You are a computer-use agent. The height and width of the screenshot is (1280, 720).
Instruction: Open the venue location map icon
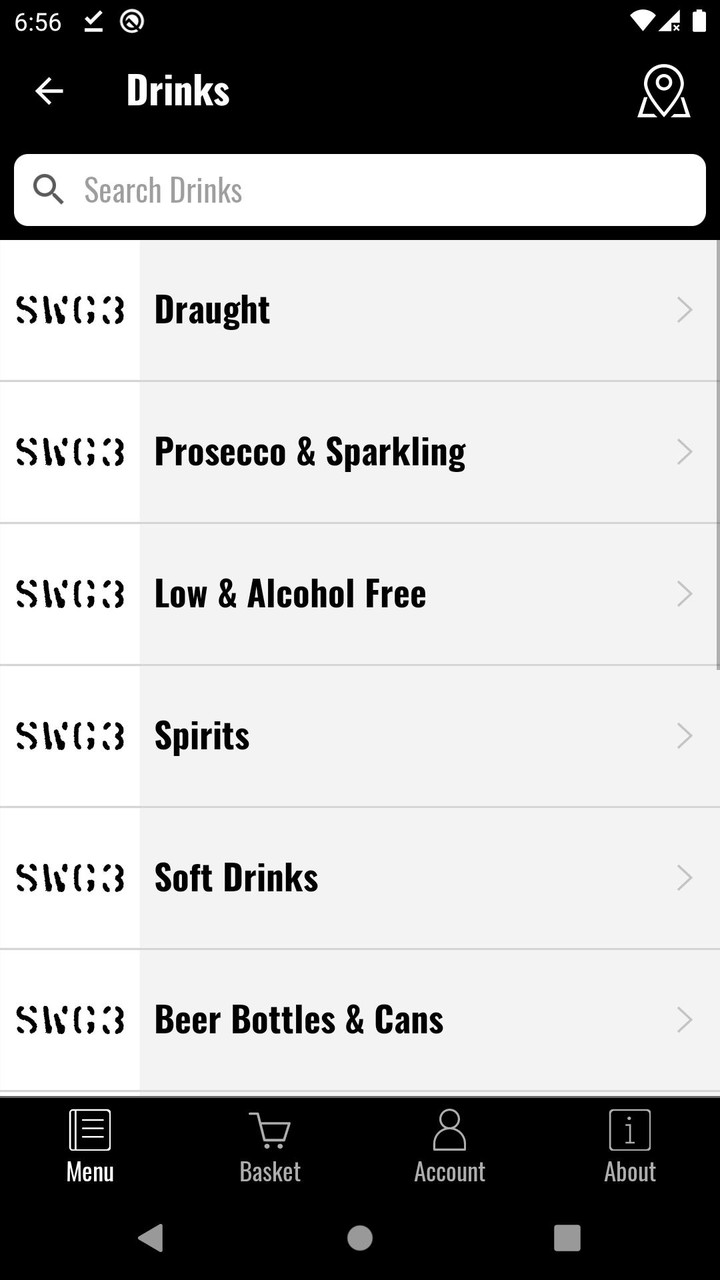coord(663,91)
